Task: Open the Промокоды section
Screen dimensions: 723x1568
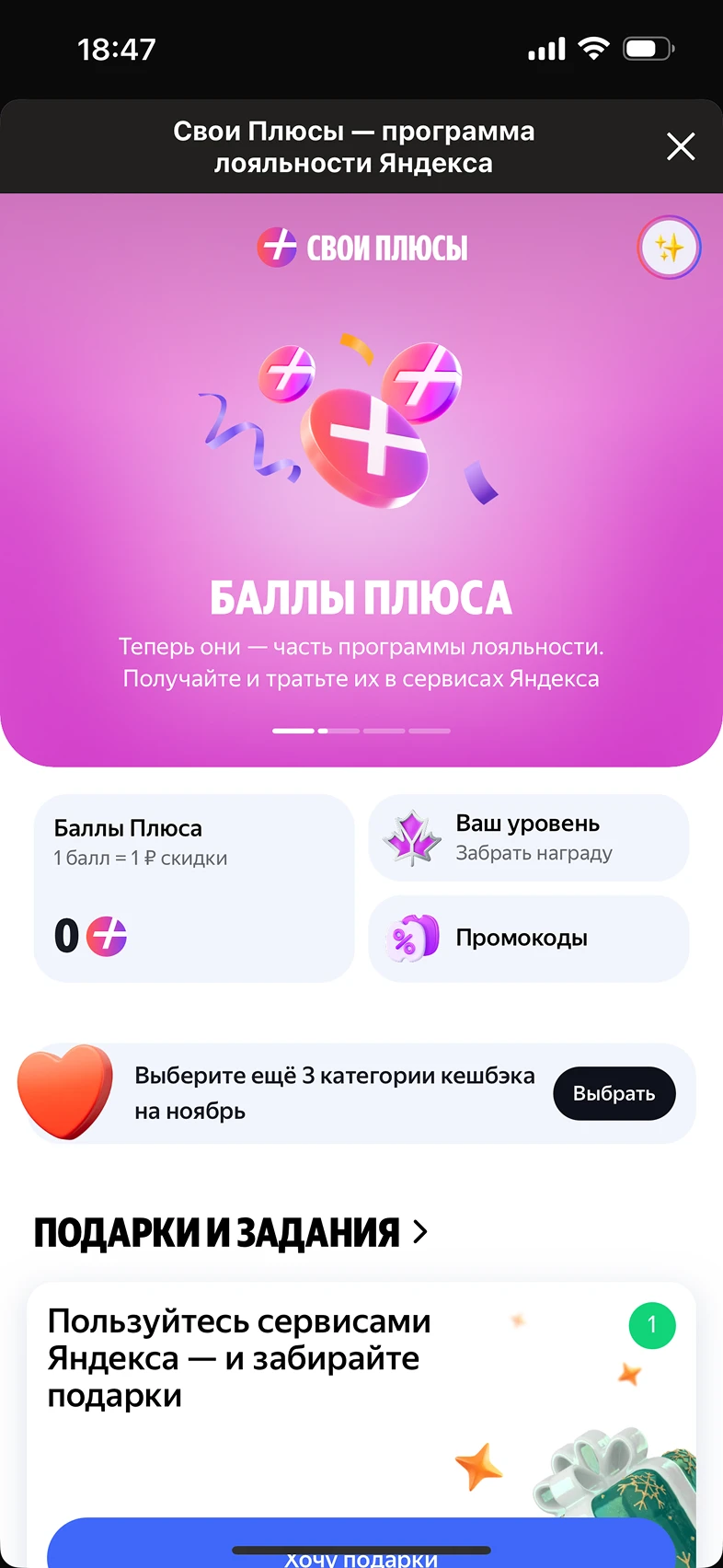Action: 529,939
